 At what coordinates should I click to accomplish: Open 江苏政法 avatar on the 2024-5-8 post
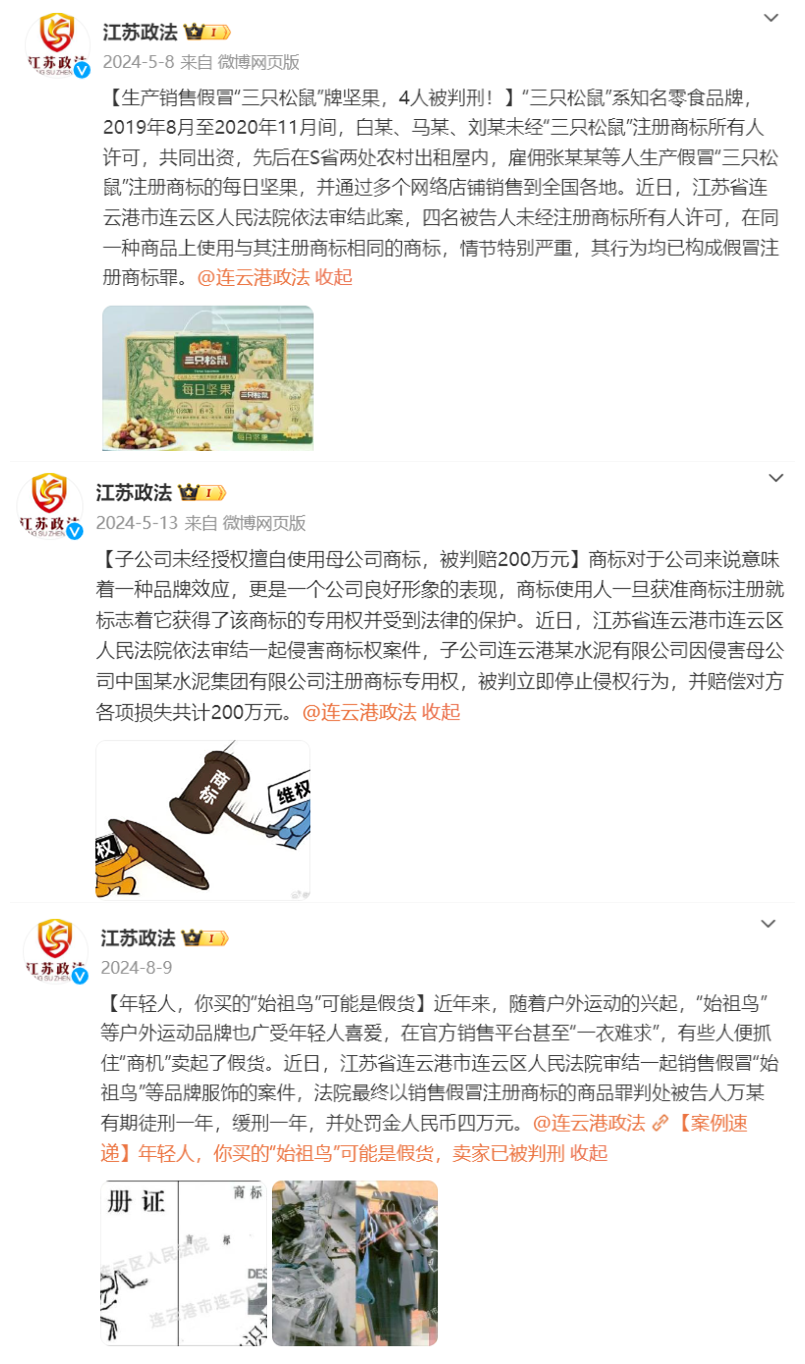pyautogui.click(x=56, y=45)
